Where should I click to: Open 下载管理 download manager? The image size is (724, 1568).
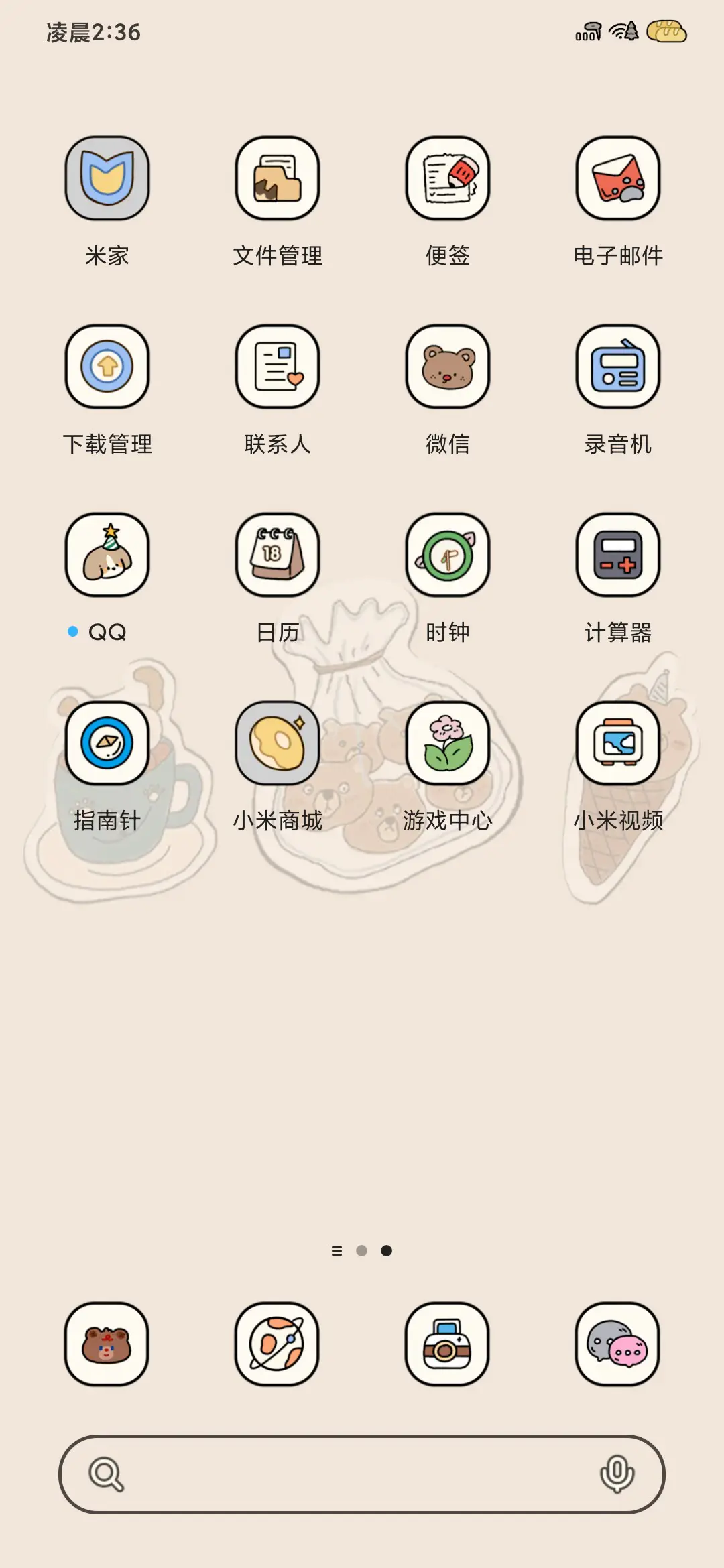coord(107,367)
